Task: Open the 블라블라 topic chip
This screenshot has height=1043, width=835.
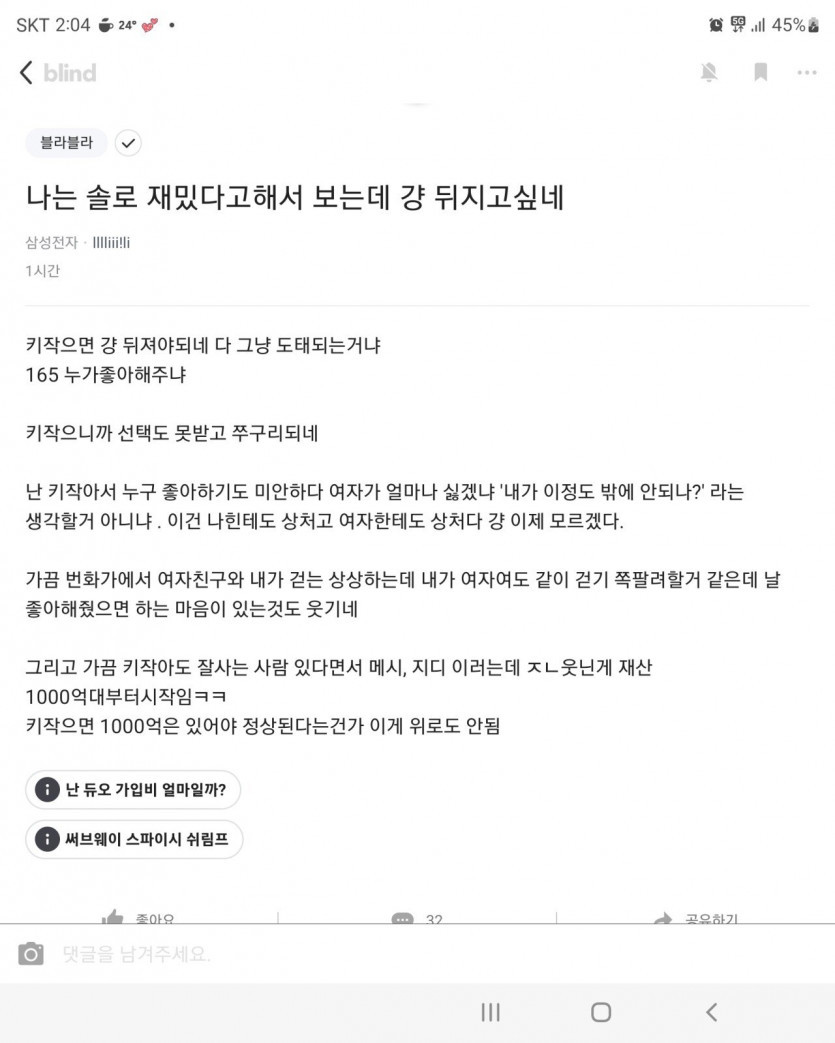Action: (x=67, y=143)
